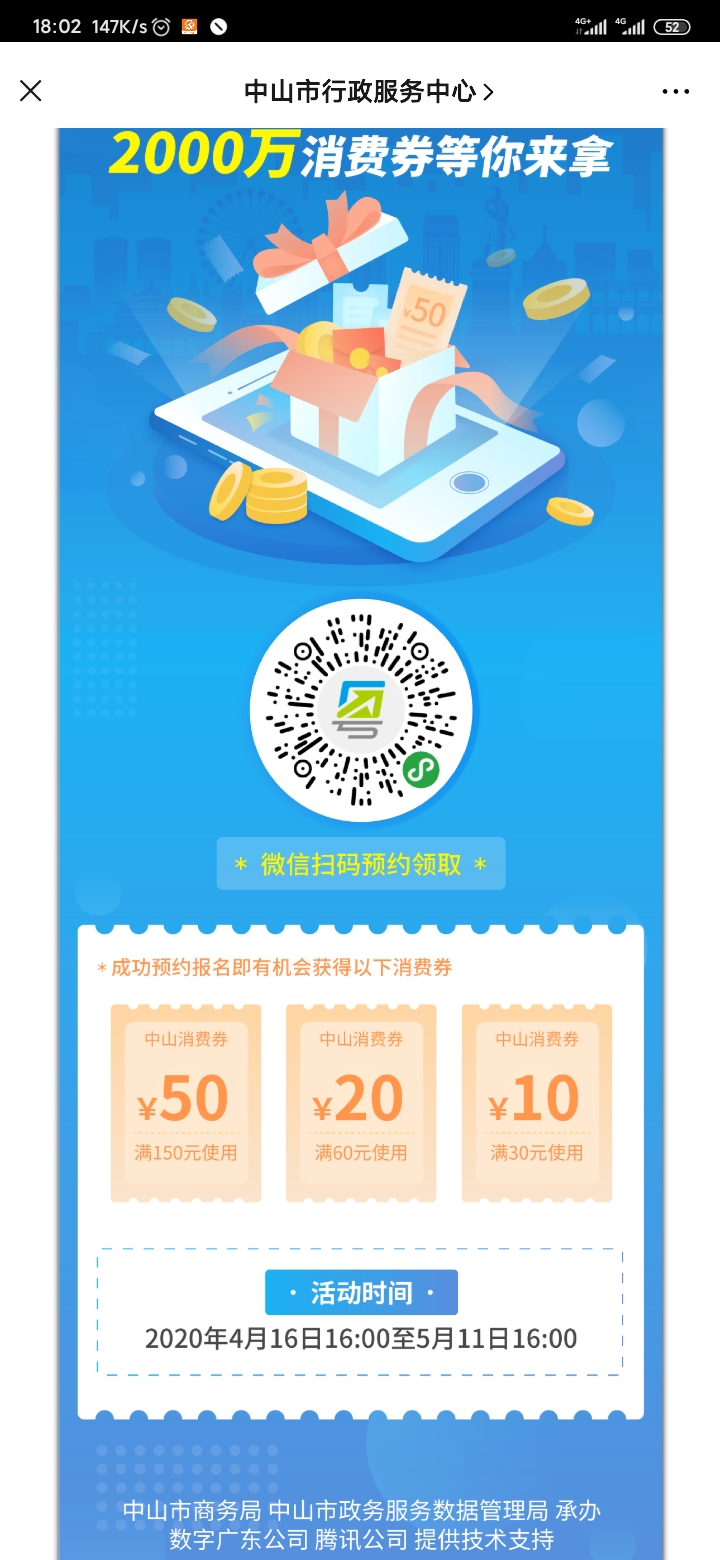Close the web page with the X
The width and height of the screenshot is (720, 1560).
31,92
